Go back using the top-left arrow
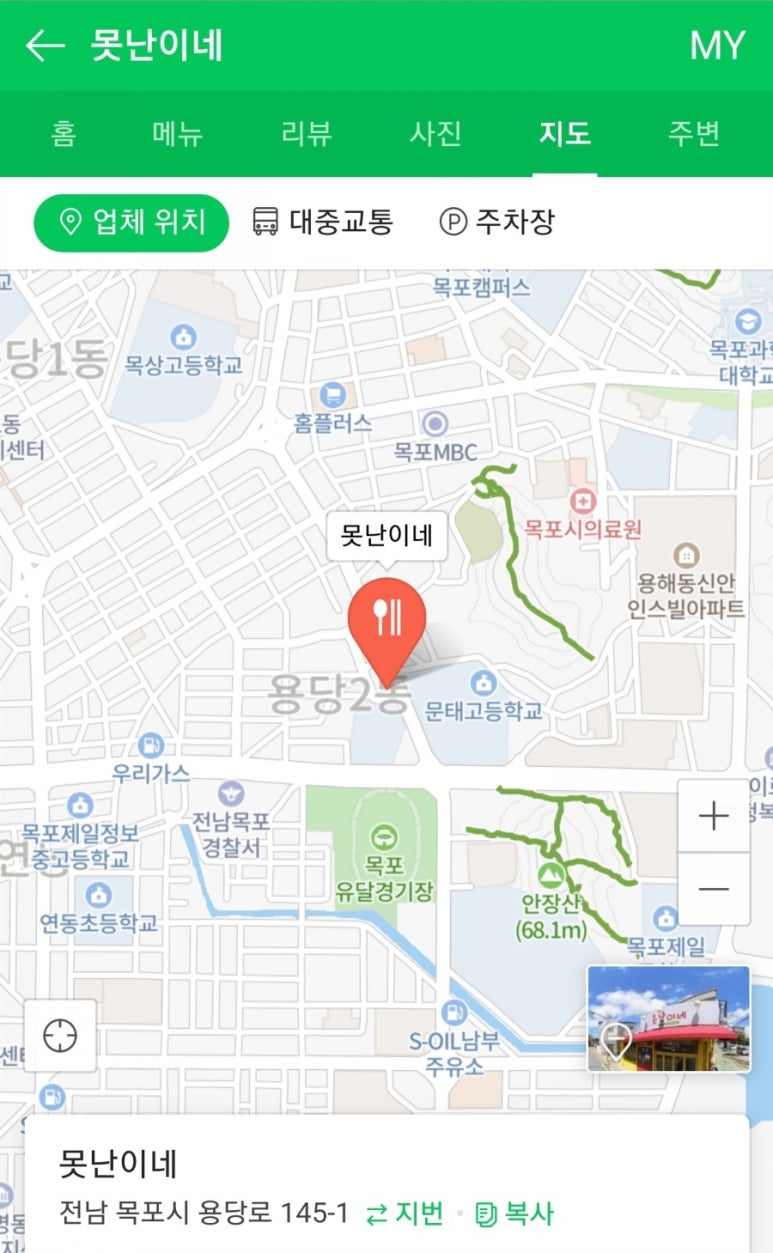This screenshot has width=773, height=1253. pyautogui.click(x=45, y=46)
